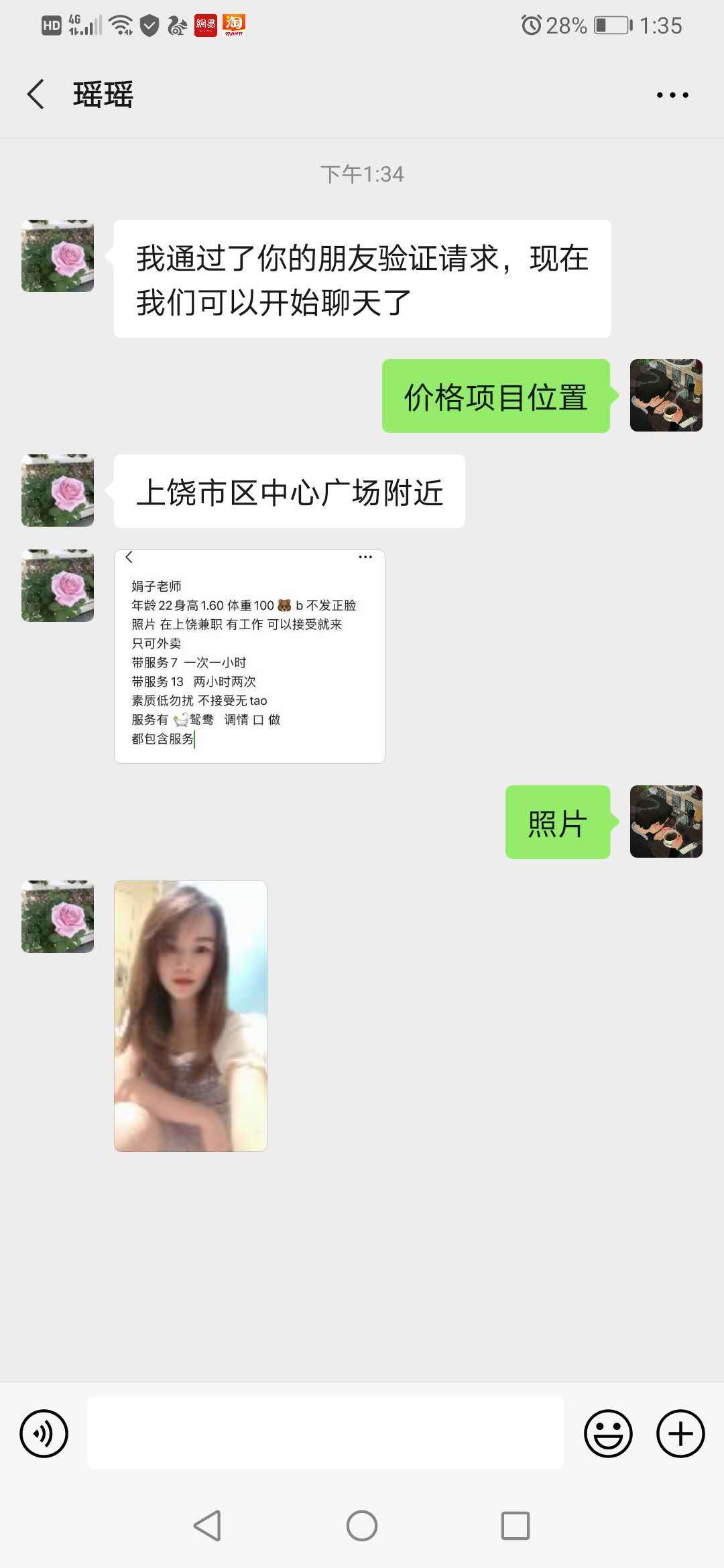Tap the system home button
The image size is (724, 1568).
(x=362, y=1526)
